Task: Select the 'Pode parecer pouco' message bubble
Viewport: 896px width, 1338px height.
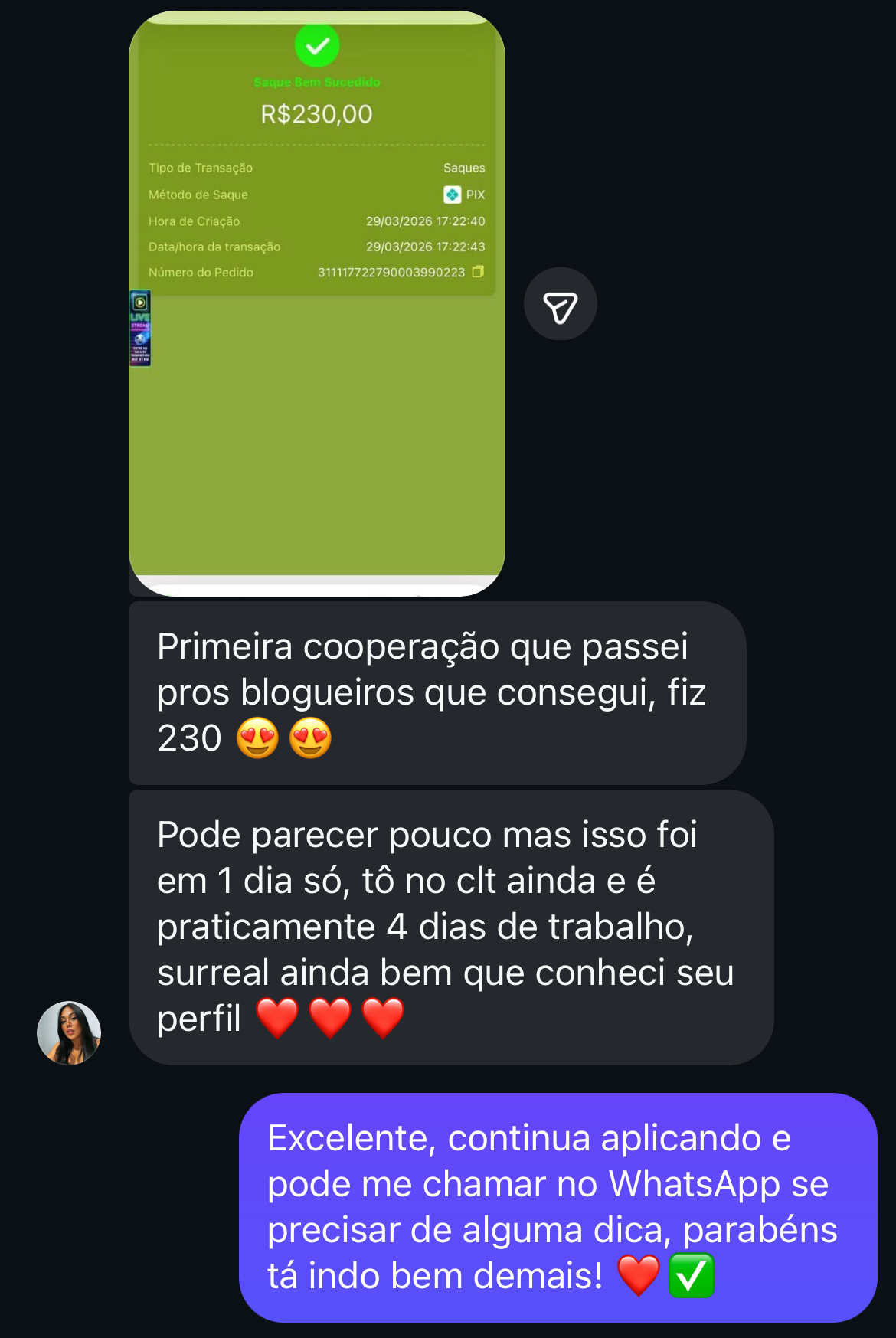Action: click(444, 927)
